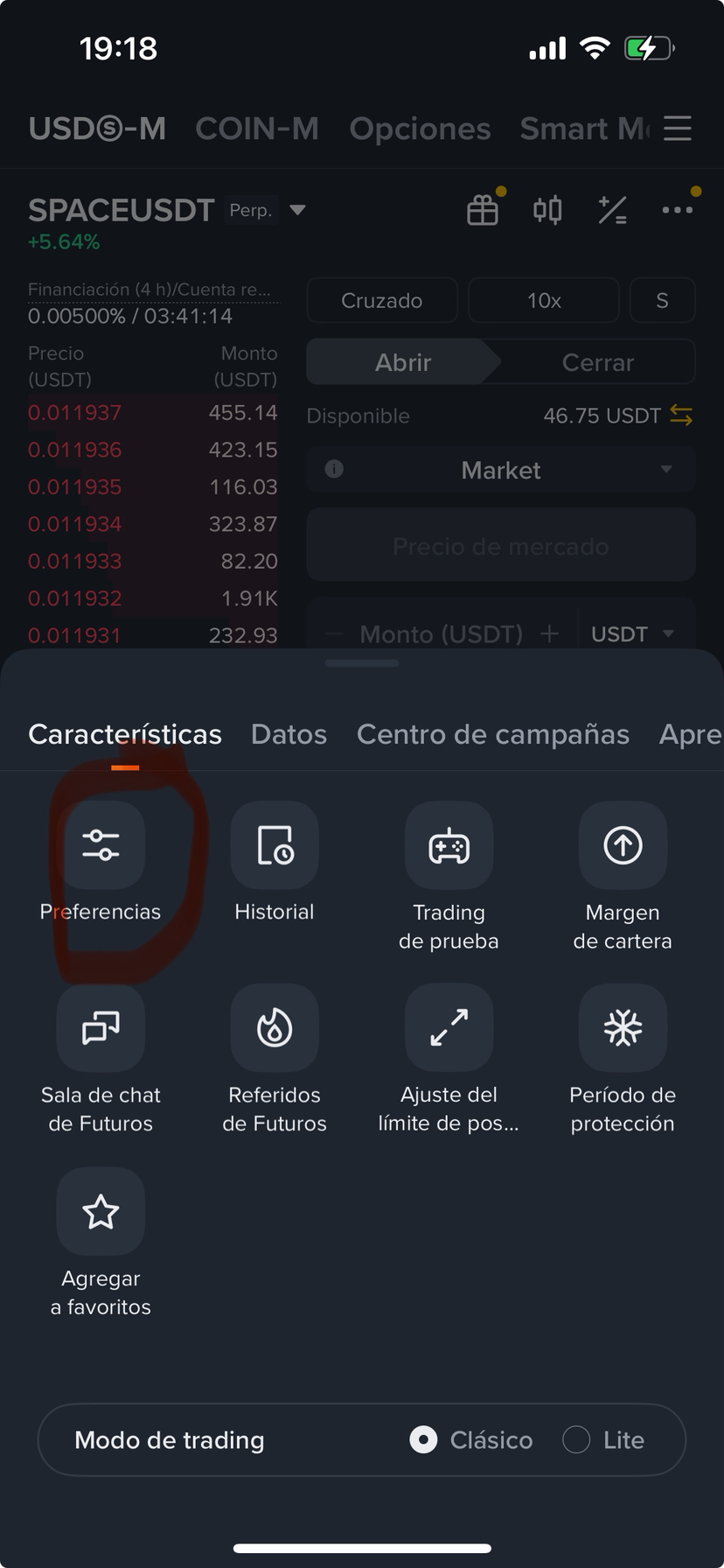Open the gift rewards icon

tap(483, 210)
